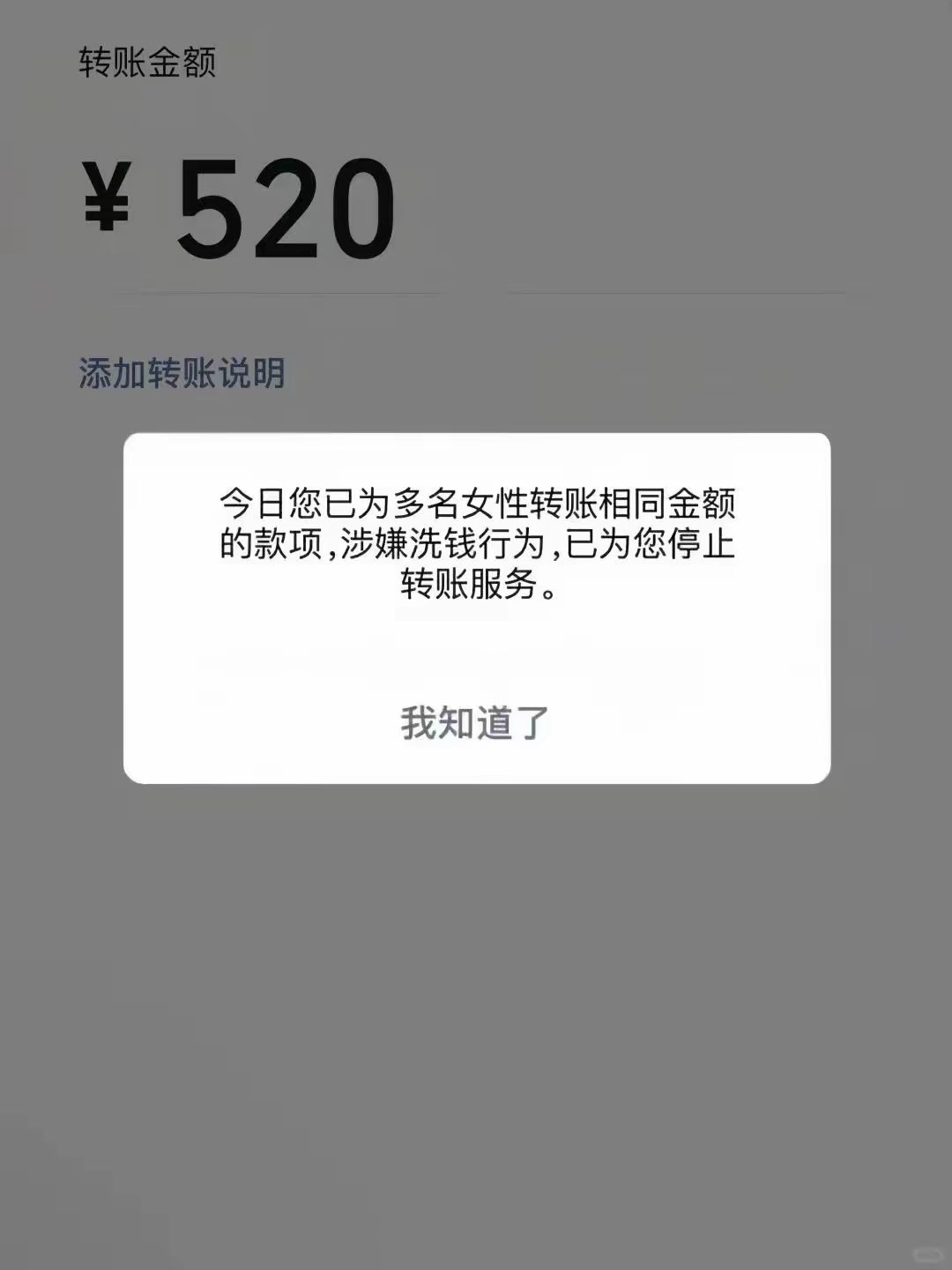Open 添加转账说明 to add a note

pos(182,374)
